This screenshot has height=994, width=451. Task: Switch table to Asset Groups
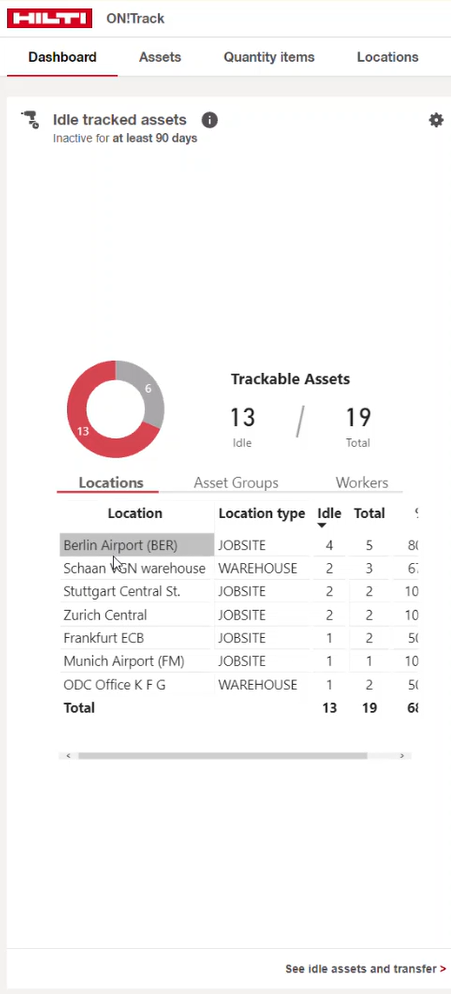(x=236, y=483)
